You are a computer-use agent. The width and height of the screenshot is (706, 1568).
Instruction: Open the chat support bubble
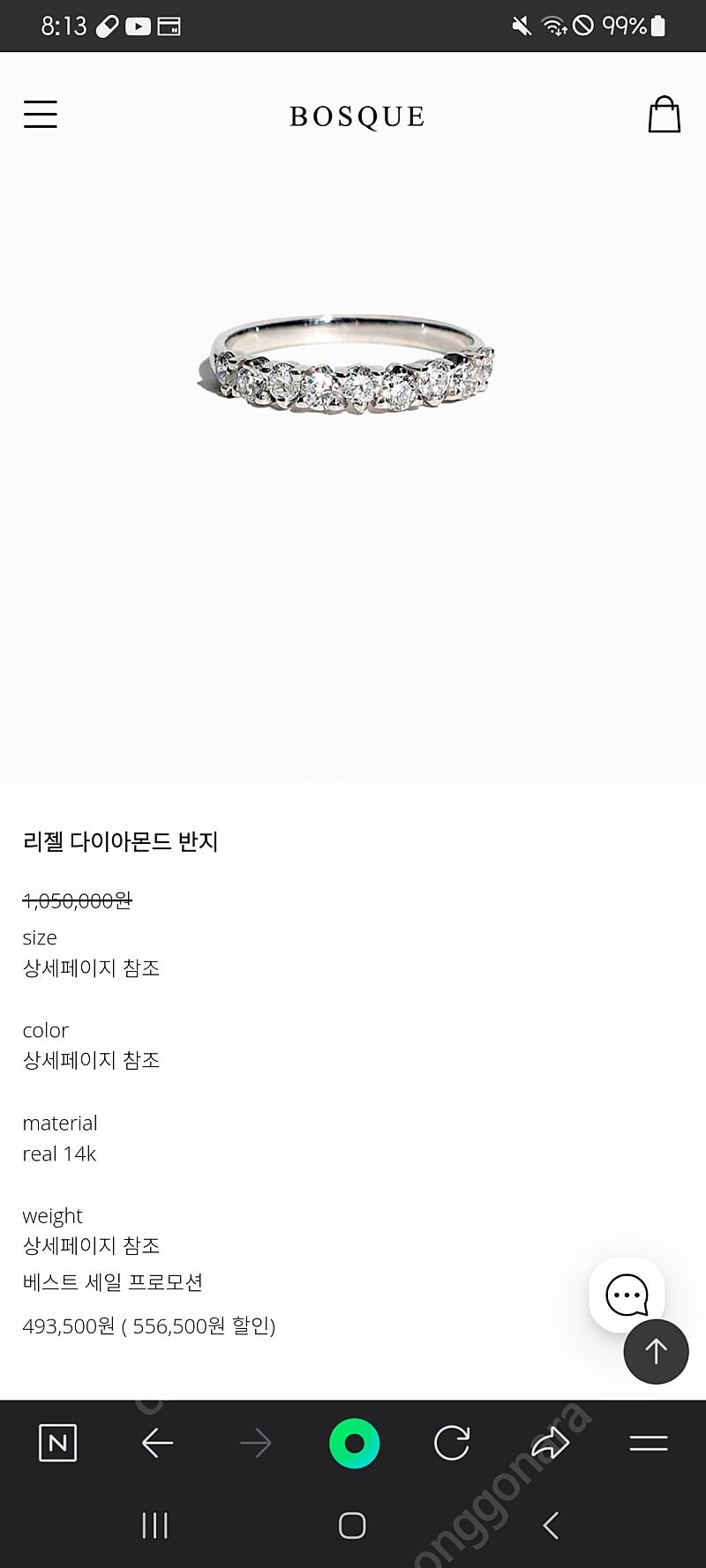point(627,1295)
